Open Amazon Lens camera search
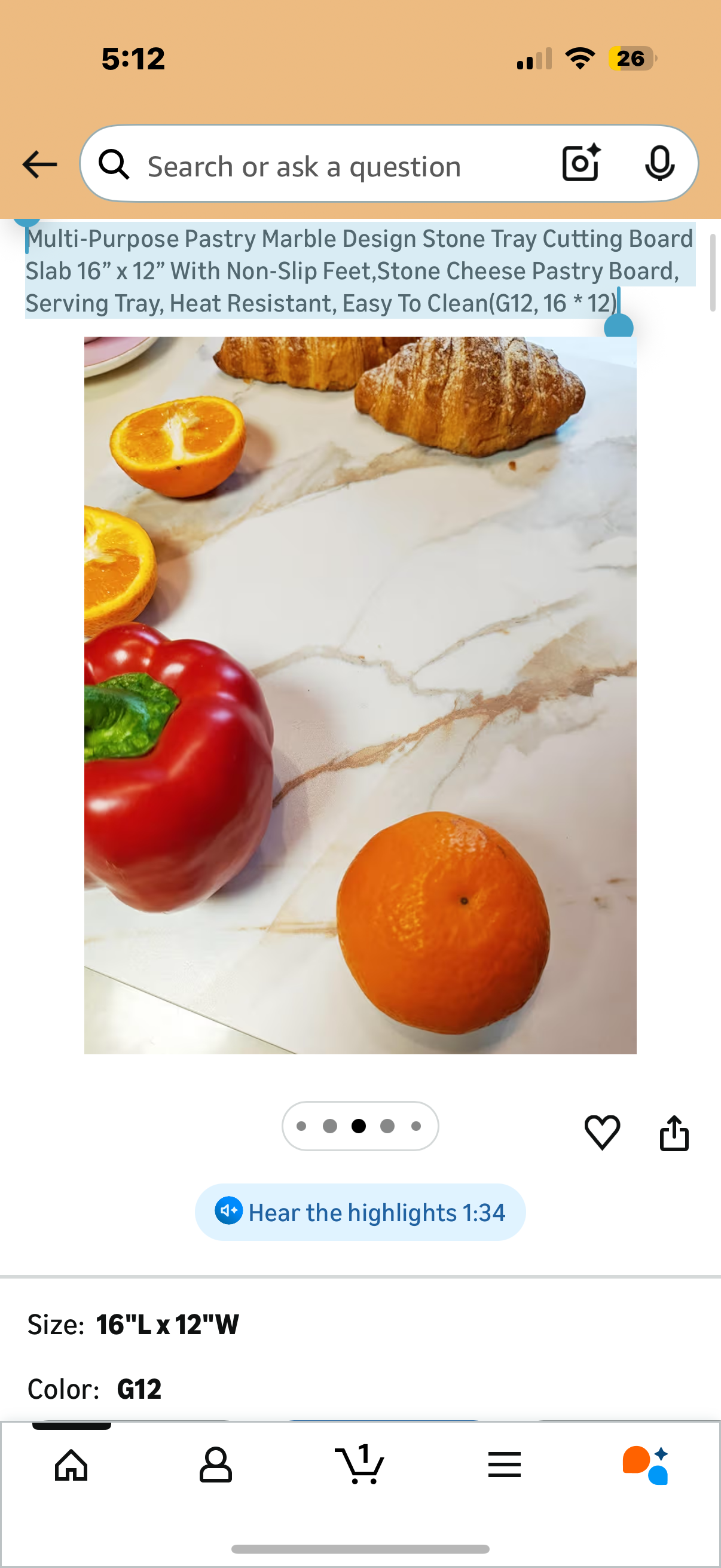721x1568 pixels. click(x=581, y=164)
